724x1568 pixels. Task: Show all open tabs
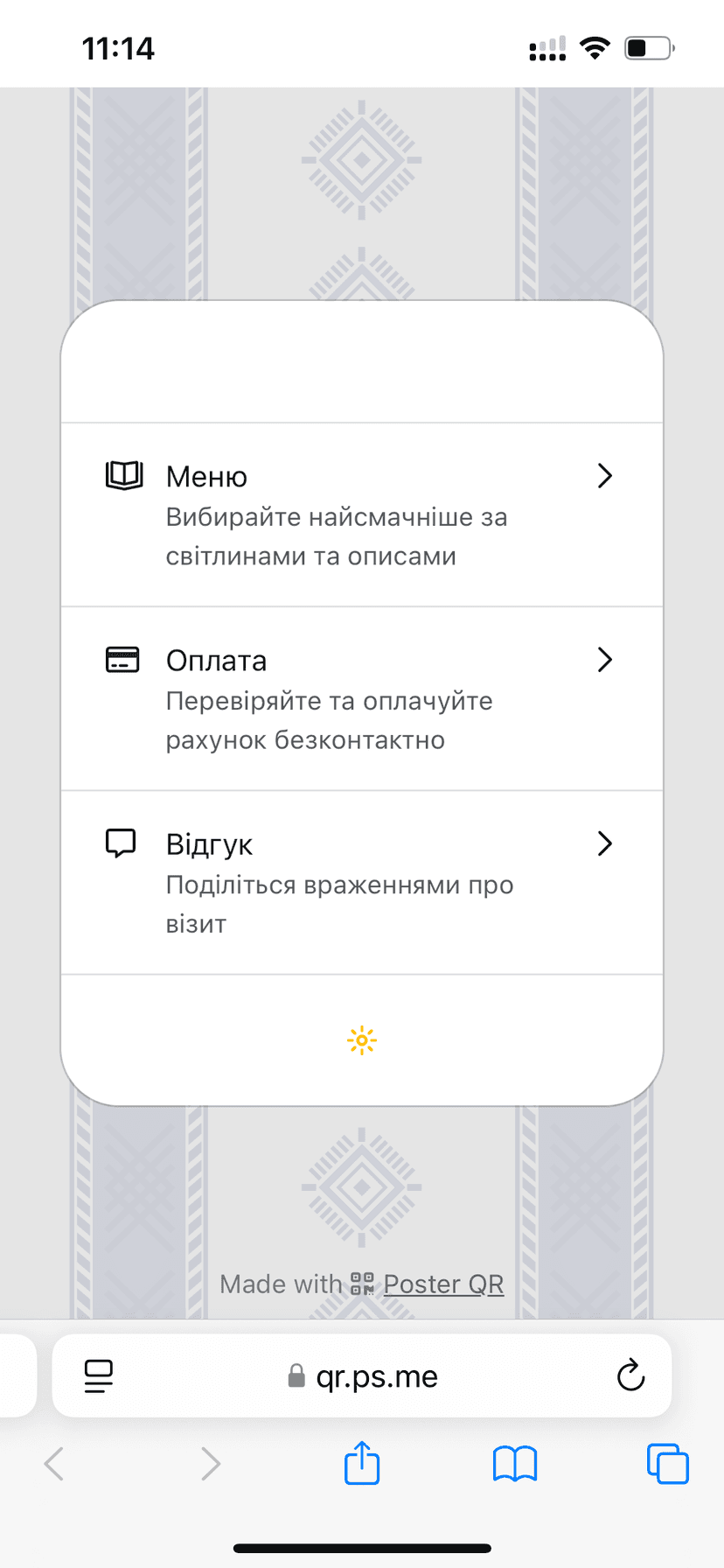(668, 1463)
